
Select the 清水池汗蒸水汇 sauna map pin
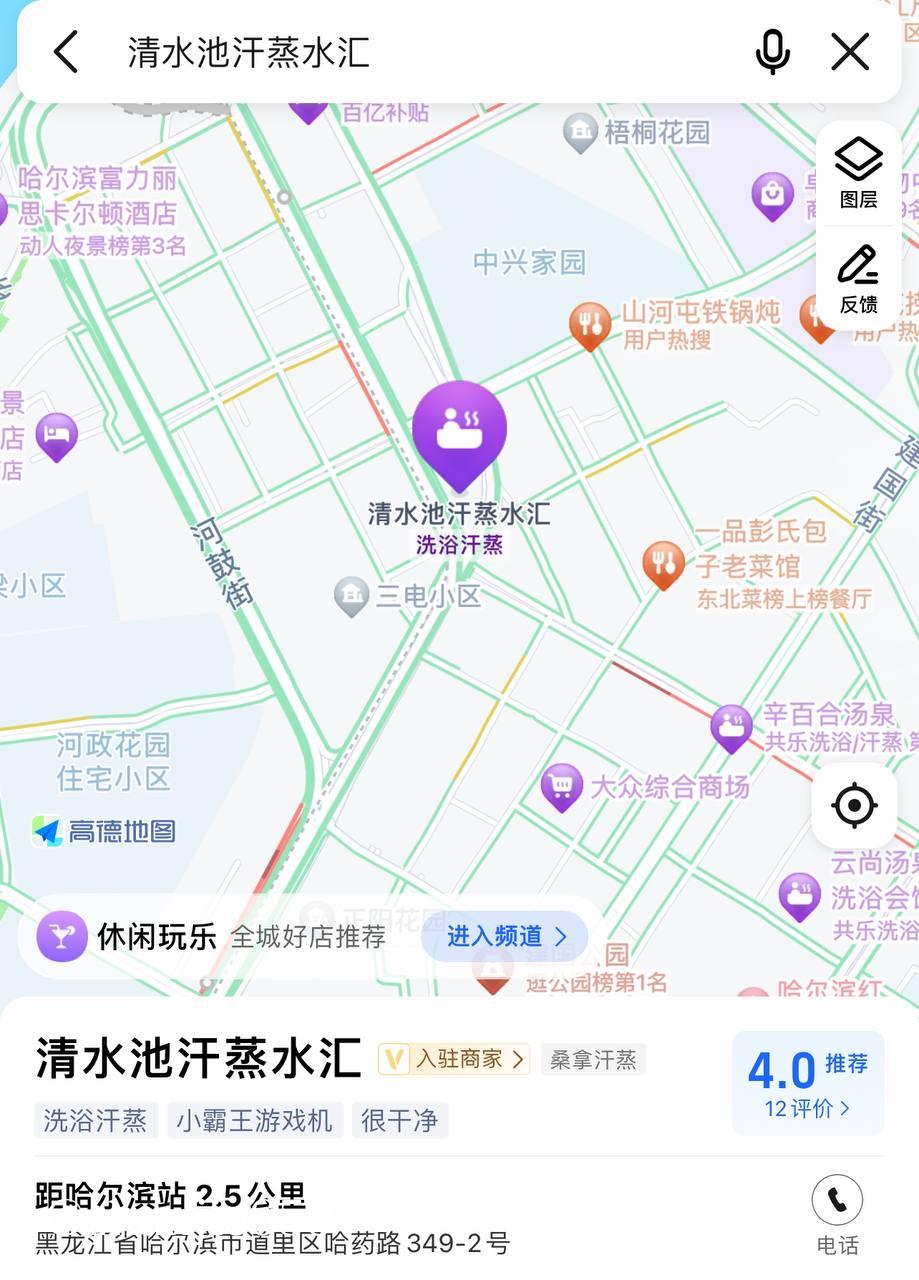[459, 430]
